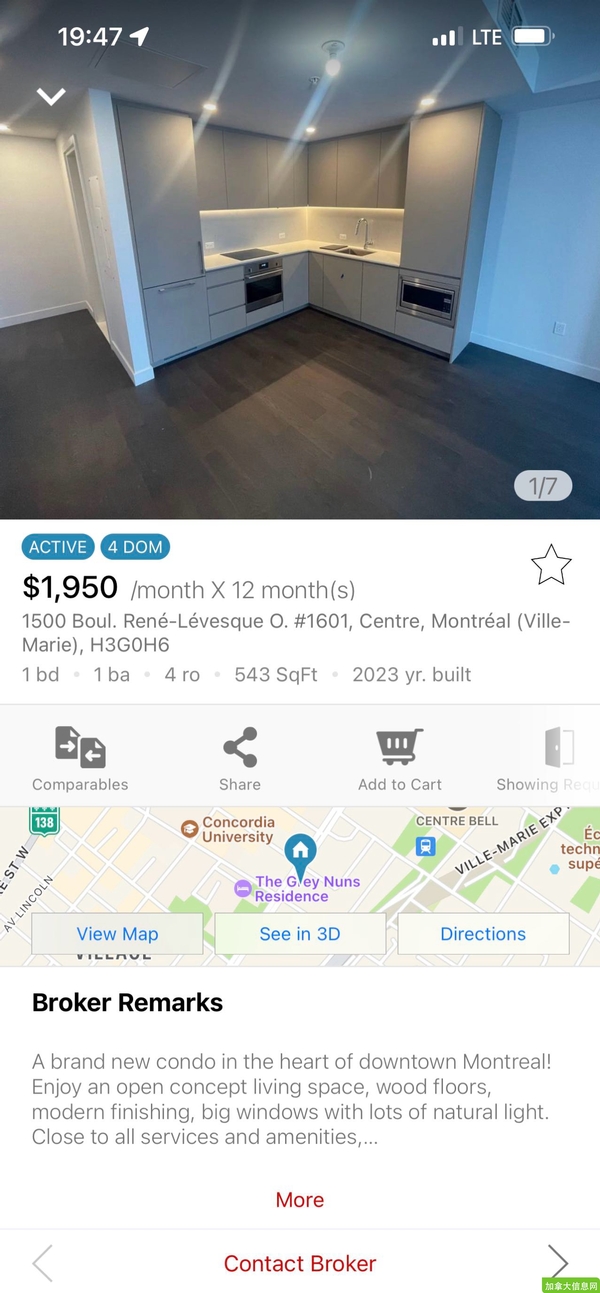Tap the View Map button
600x1293 pixels.
click(x=117, y=933)
